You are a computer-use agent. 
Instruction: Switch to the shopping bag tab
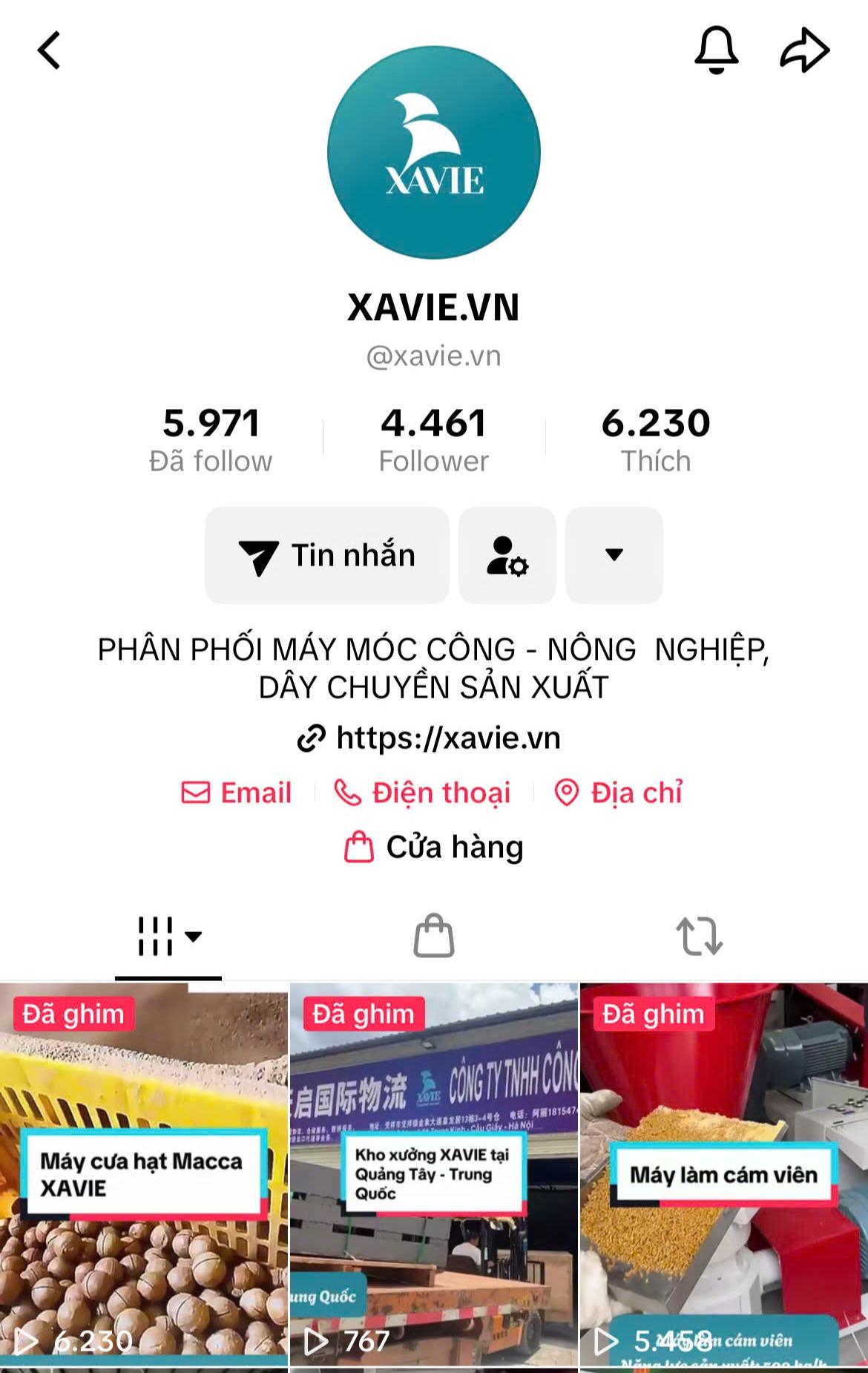(x=434, y=936)
